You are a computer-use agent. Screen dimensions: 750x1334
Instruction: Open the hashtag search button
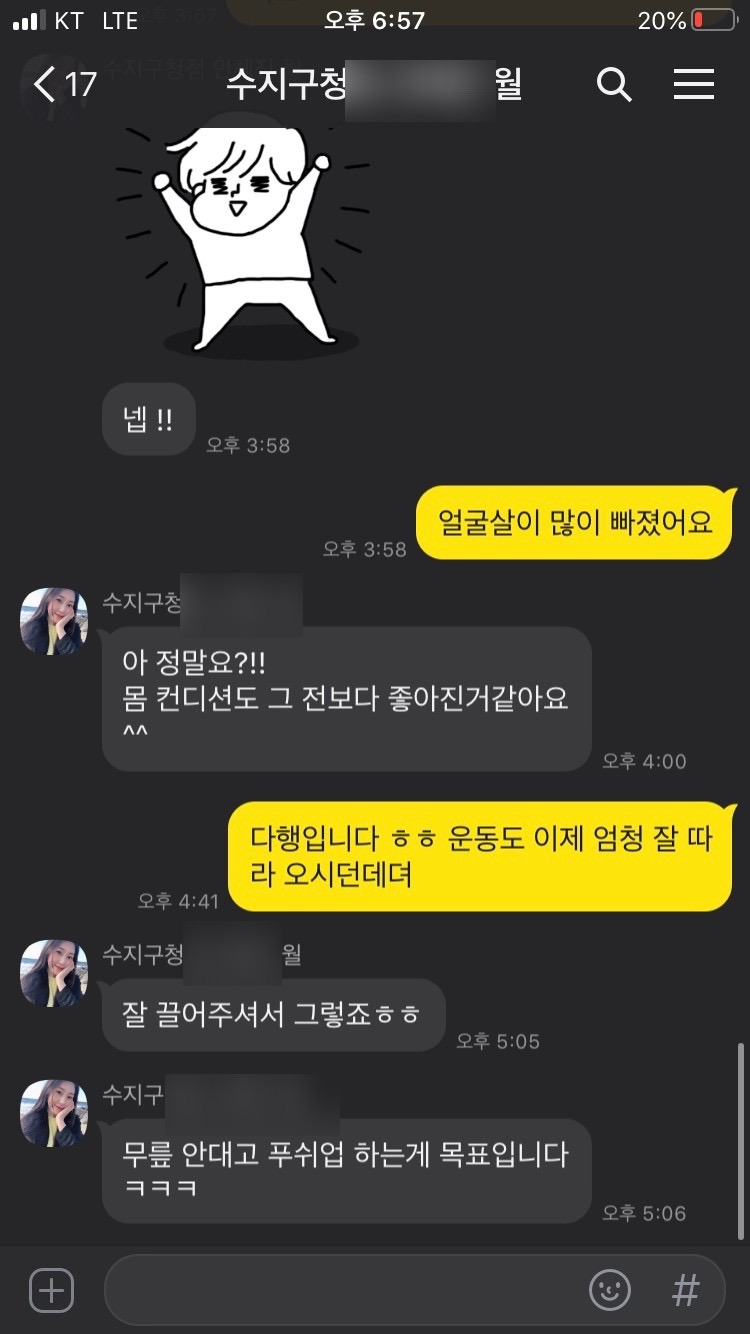pyautogui.click(x=686, y=1291)
